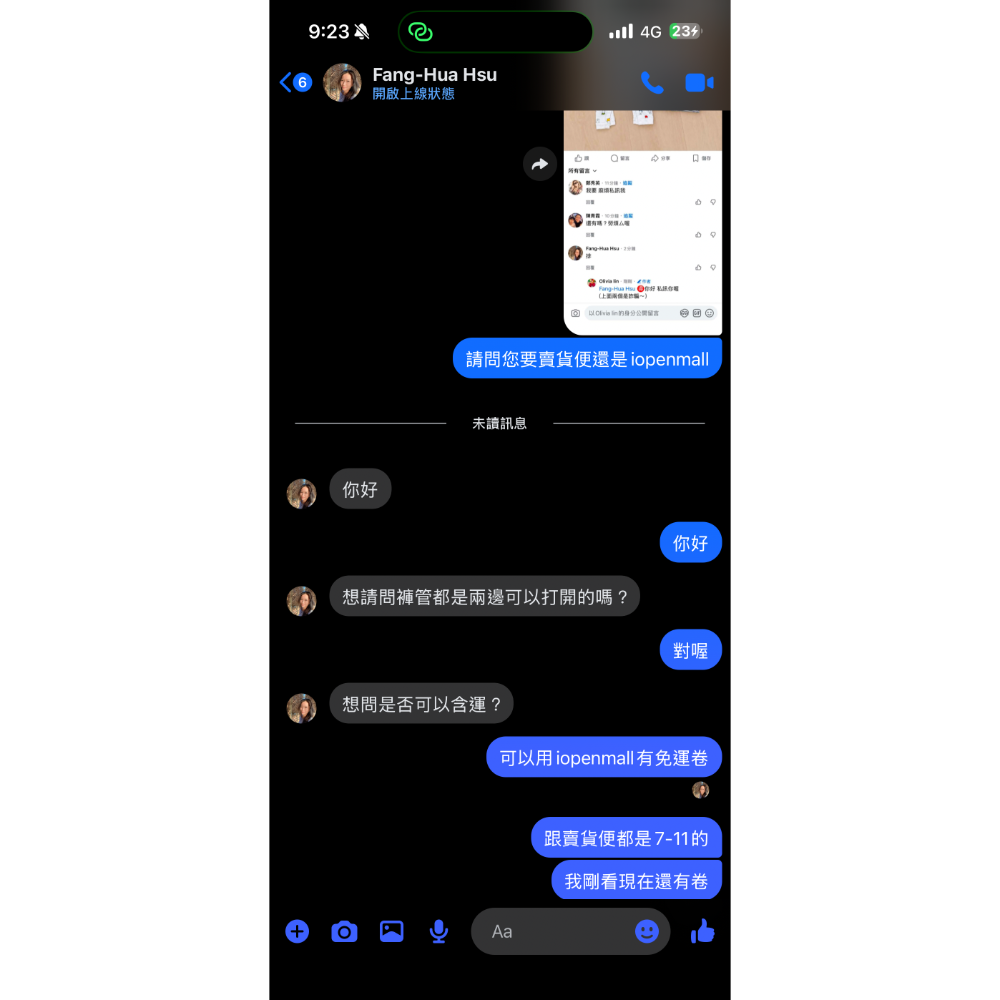
Task: Go back to the chat list
Action: pos(295,82)
